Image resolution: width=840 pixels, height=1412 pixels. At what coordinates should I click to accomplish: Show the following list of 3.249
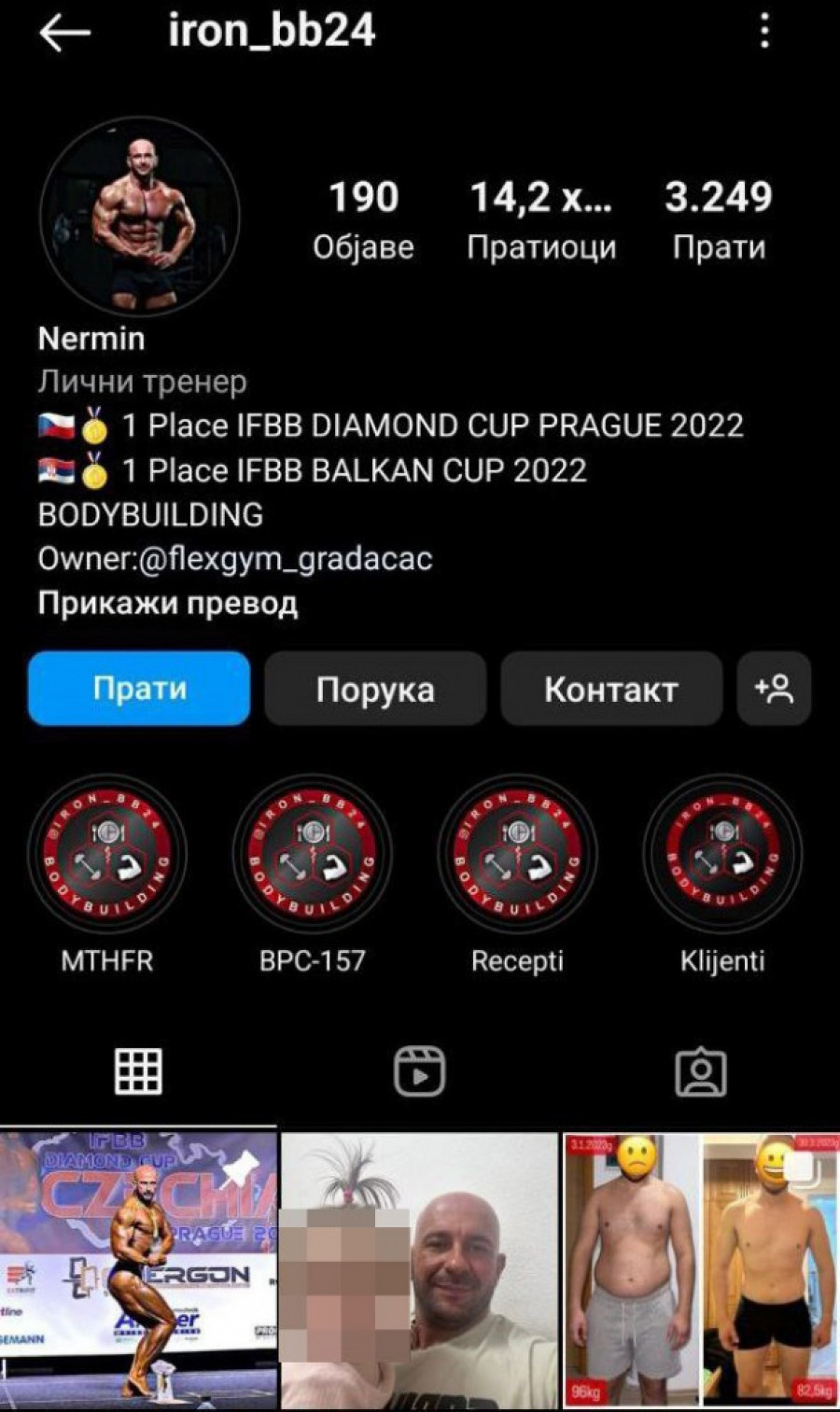719,219
